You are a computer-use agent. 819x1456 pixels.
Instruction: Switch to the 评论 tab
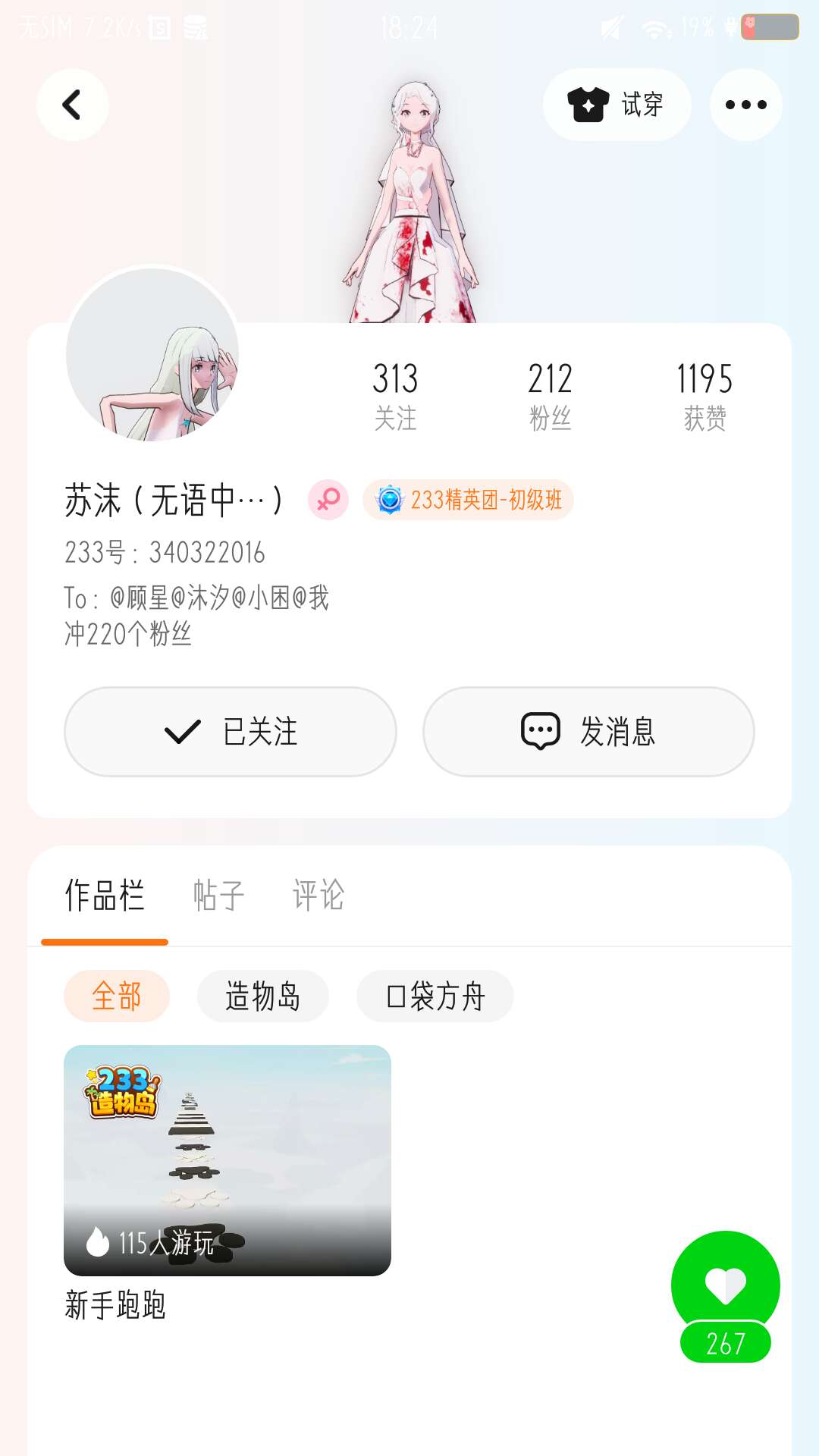318,896
